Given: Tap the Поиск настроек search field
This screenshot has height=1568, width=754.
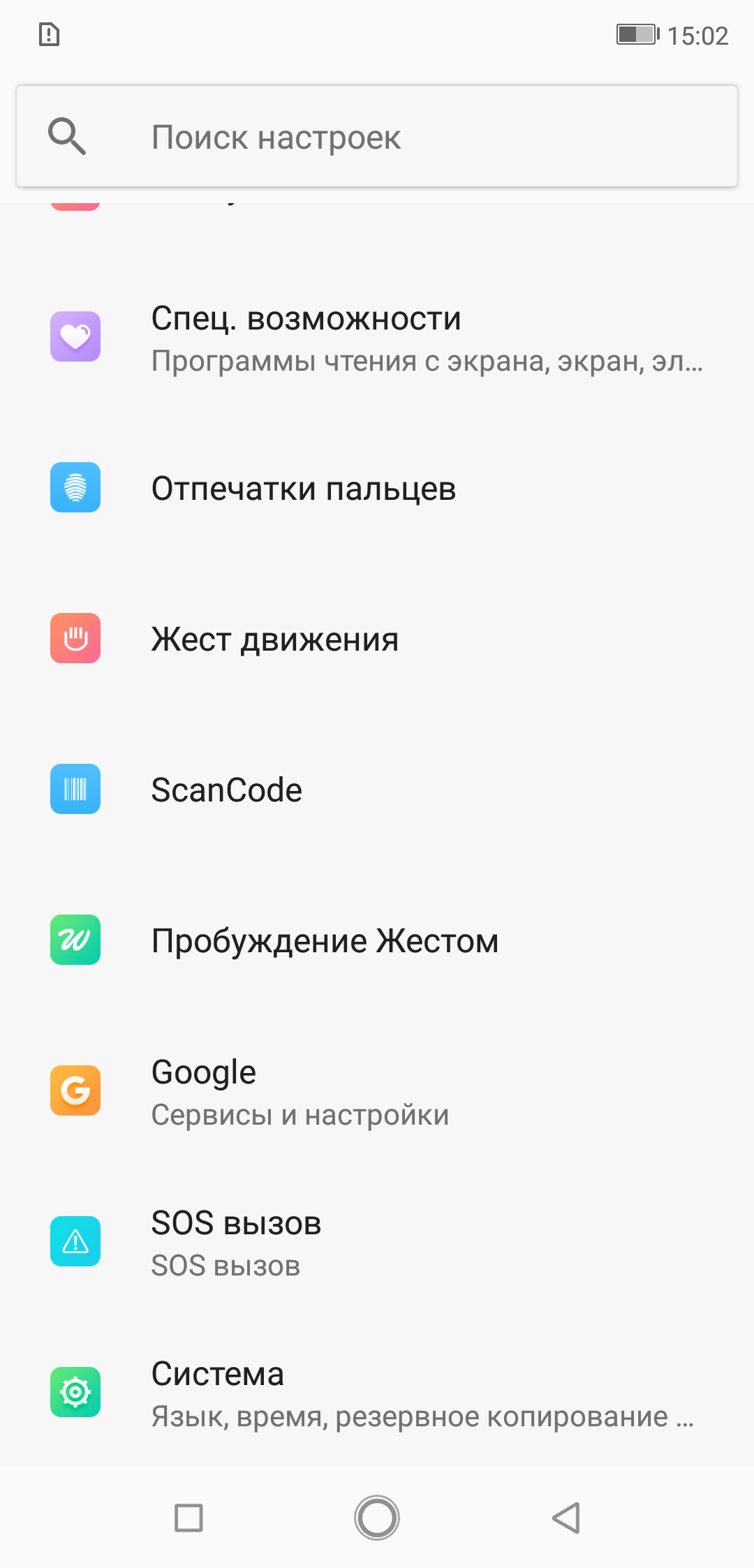Looking at the screenshot, I should point(377,137).
